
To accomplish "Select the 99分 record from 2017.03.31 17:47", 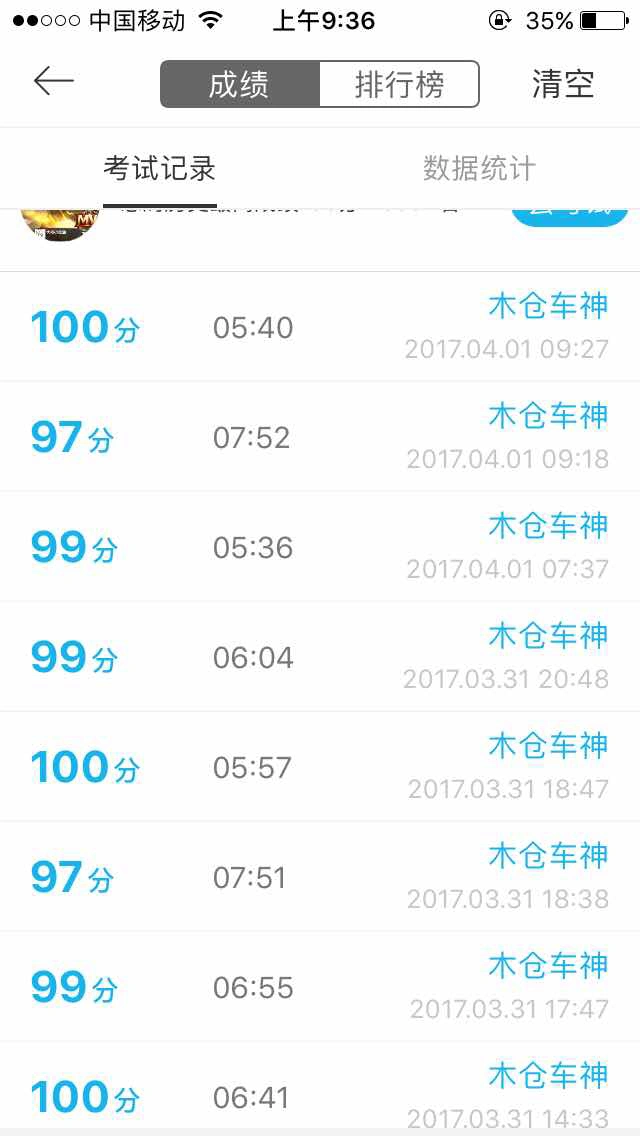I will point(320,987).
